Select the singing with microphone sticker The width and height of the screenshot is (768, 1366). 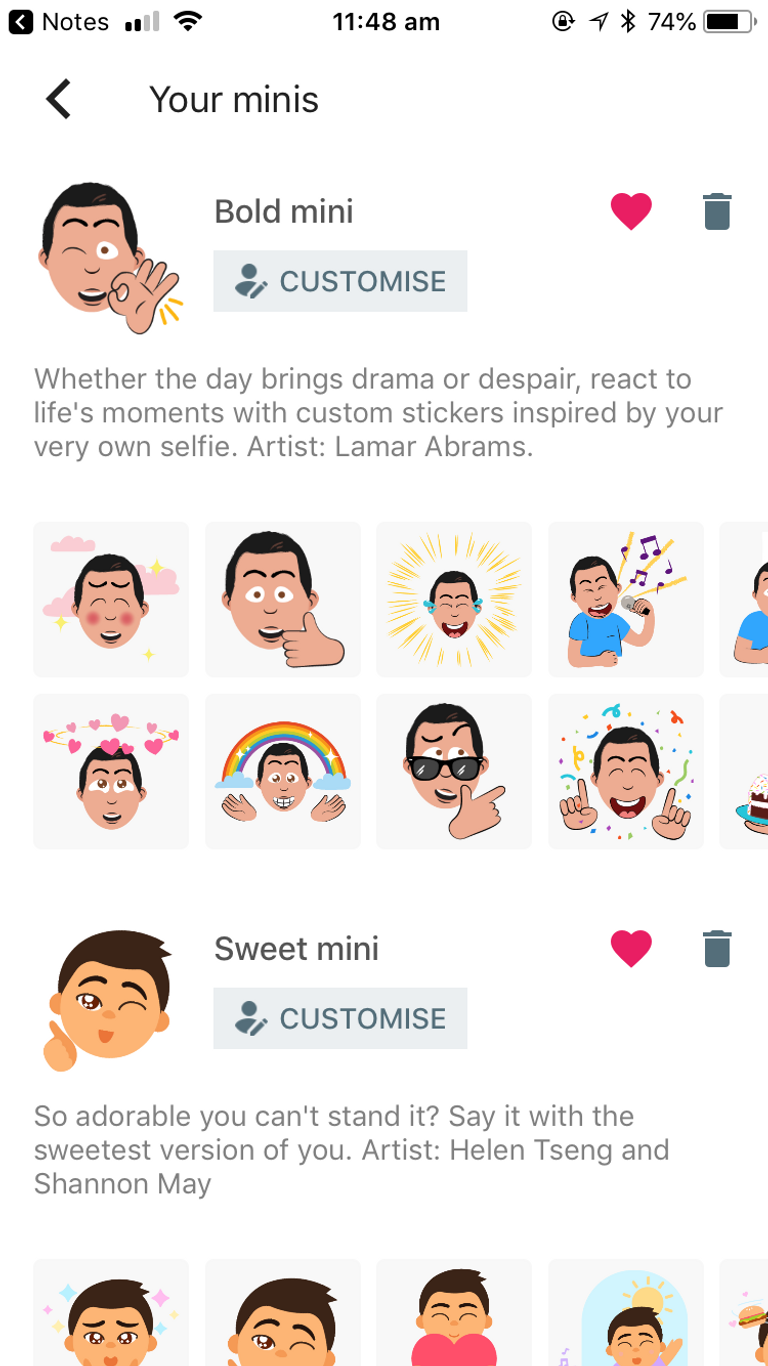pos(626,599)
